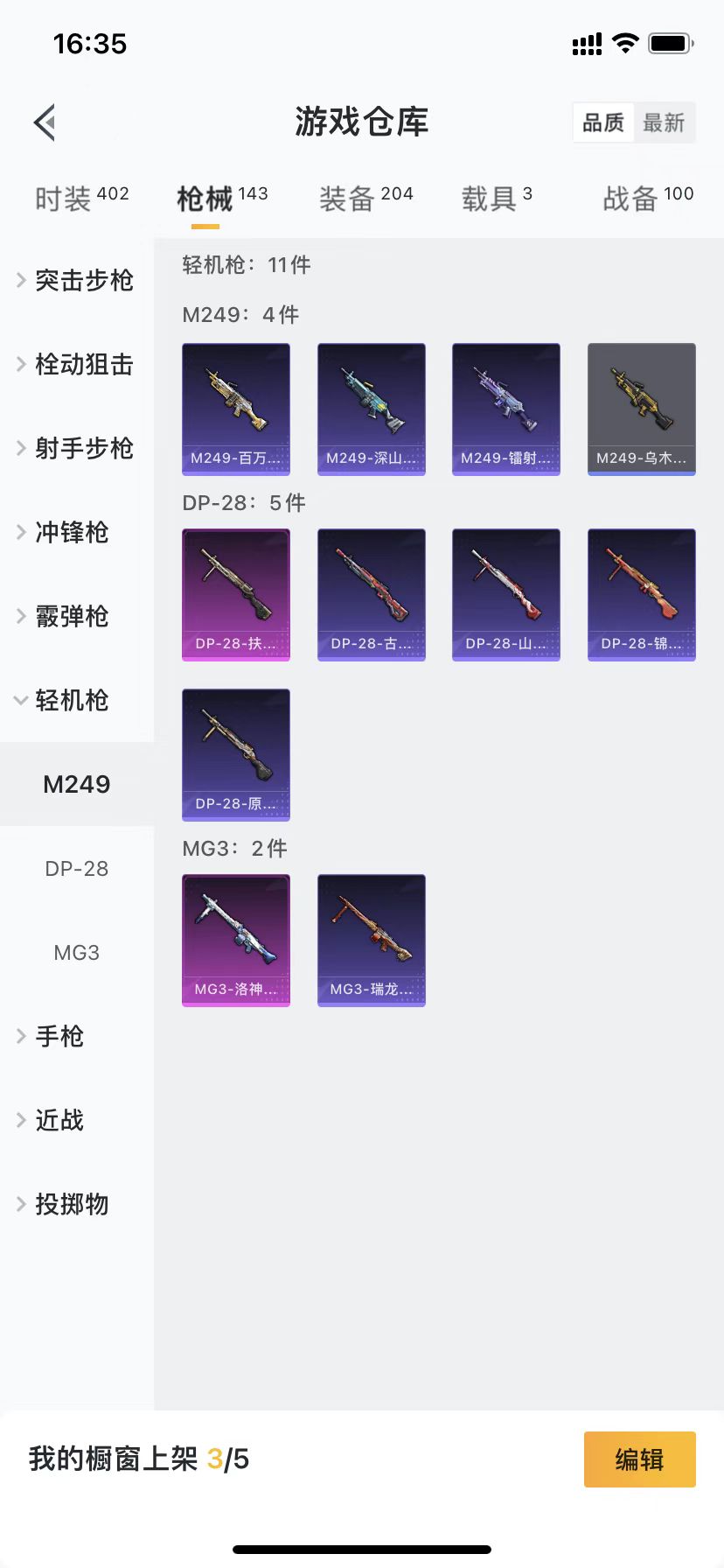
Task: Go back using the top-left arrow
Action: click(x=45, y=122)
